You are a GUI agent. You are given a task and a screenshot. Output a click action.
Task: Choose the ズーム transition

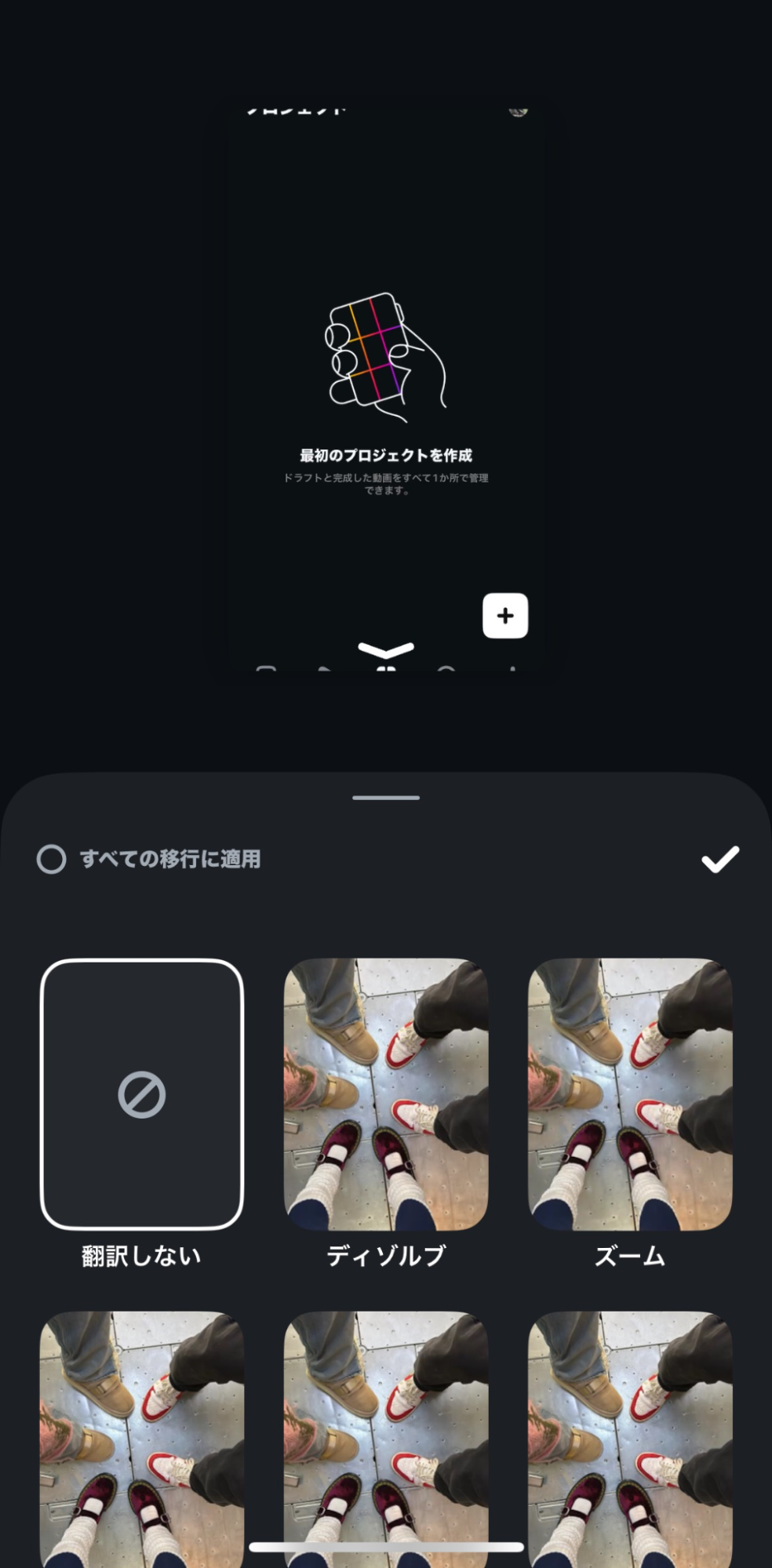pyautogui.click(x=630, y=1094)
